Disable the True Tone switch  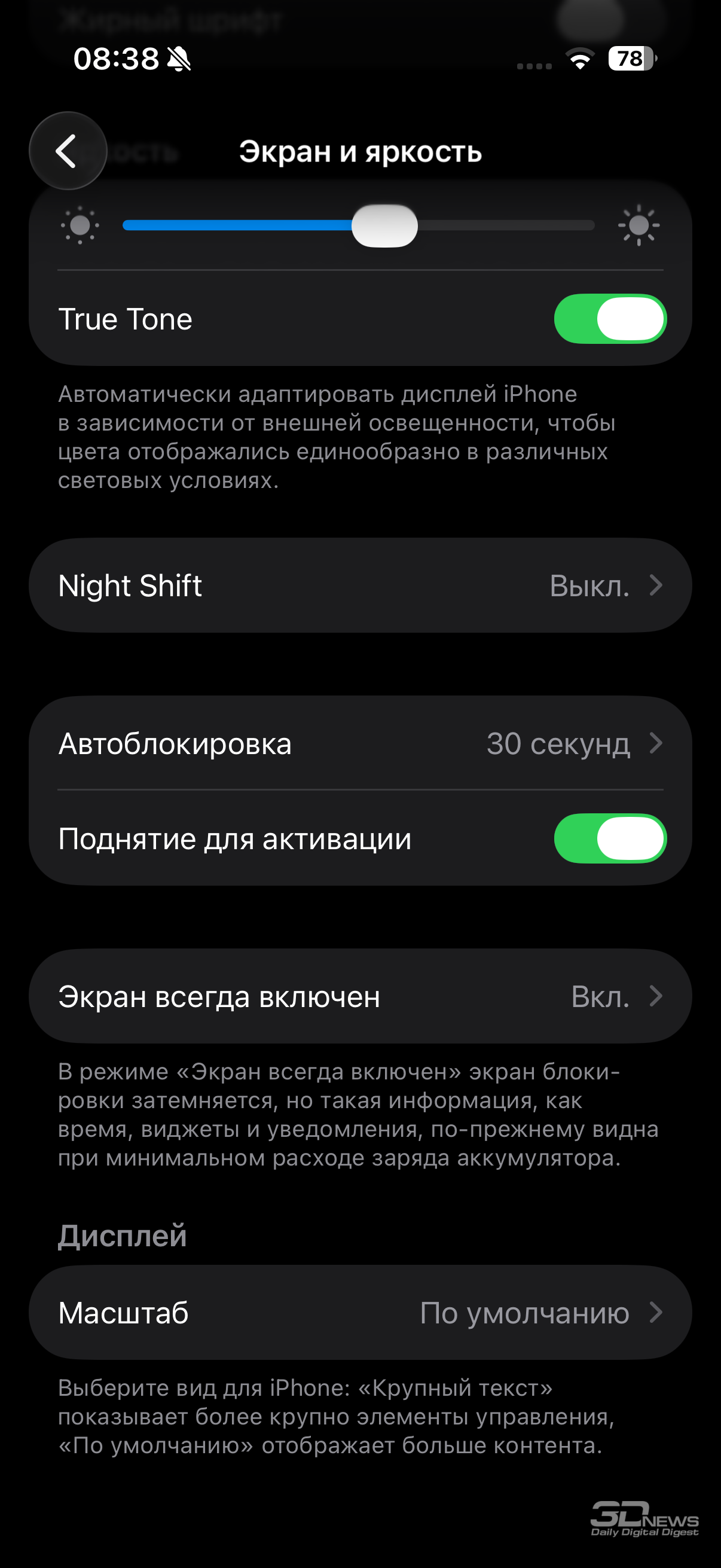tap(610, 319)
